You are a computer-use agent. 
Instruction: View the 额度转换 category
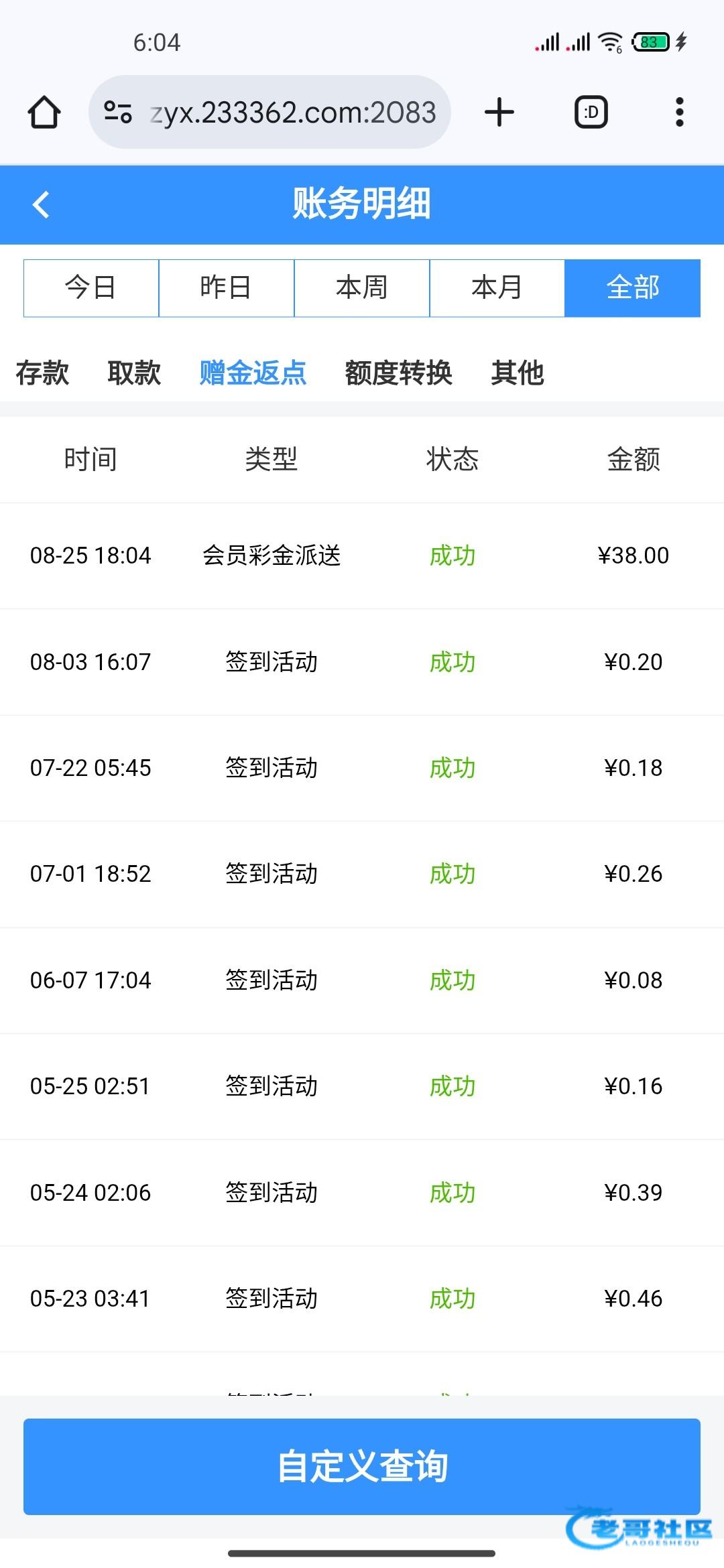click(398, 373)
